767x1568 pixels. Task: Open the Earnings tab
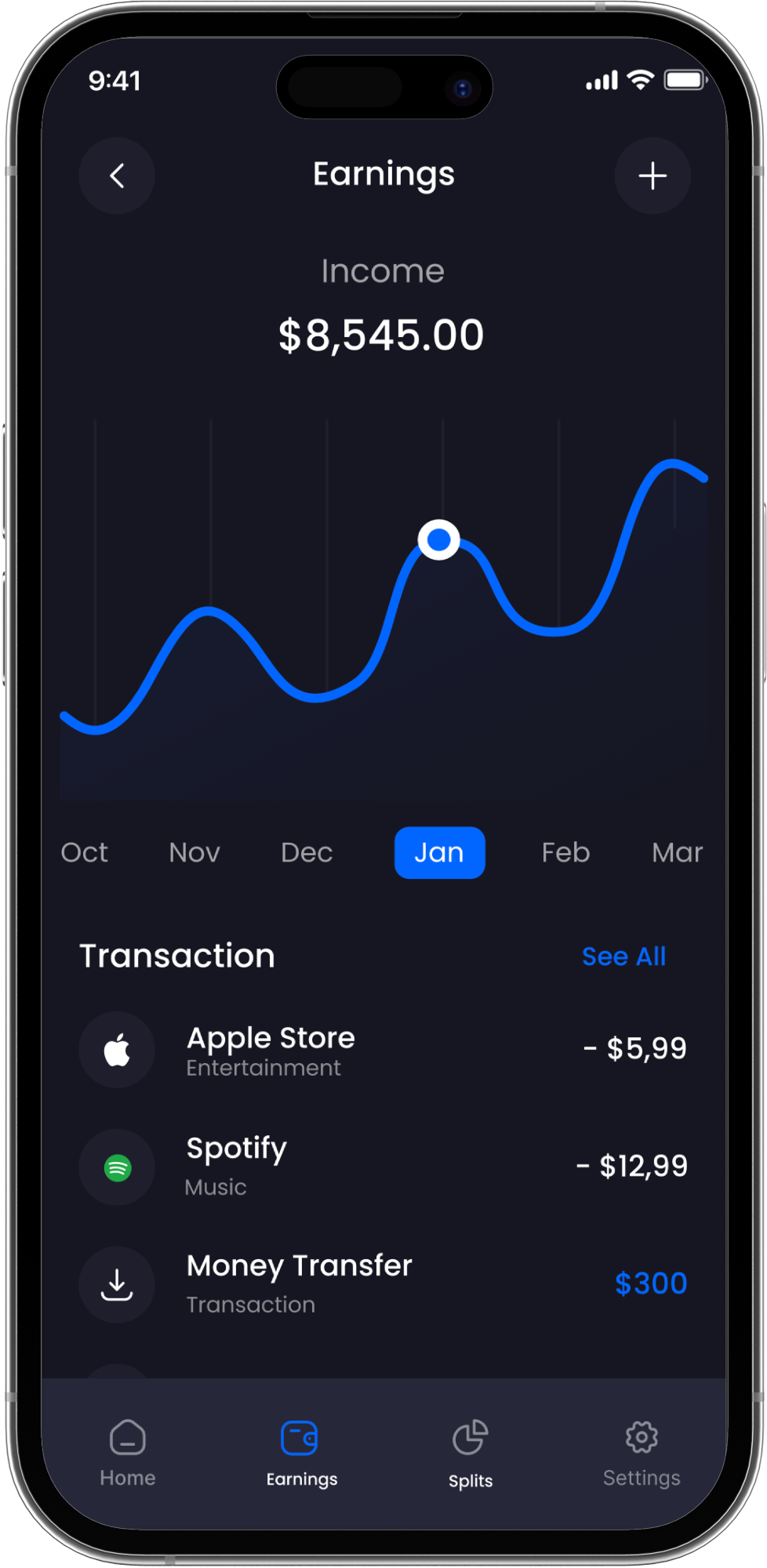coord(301,1454)
